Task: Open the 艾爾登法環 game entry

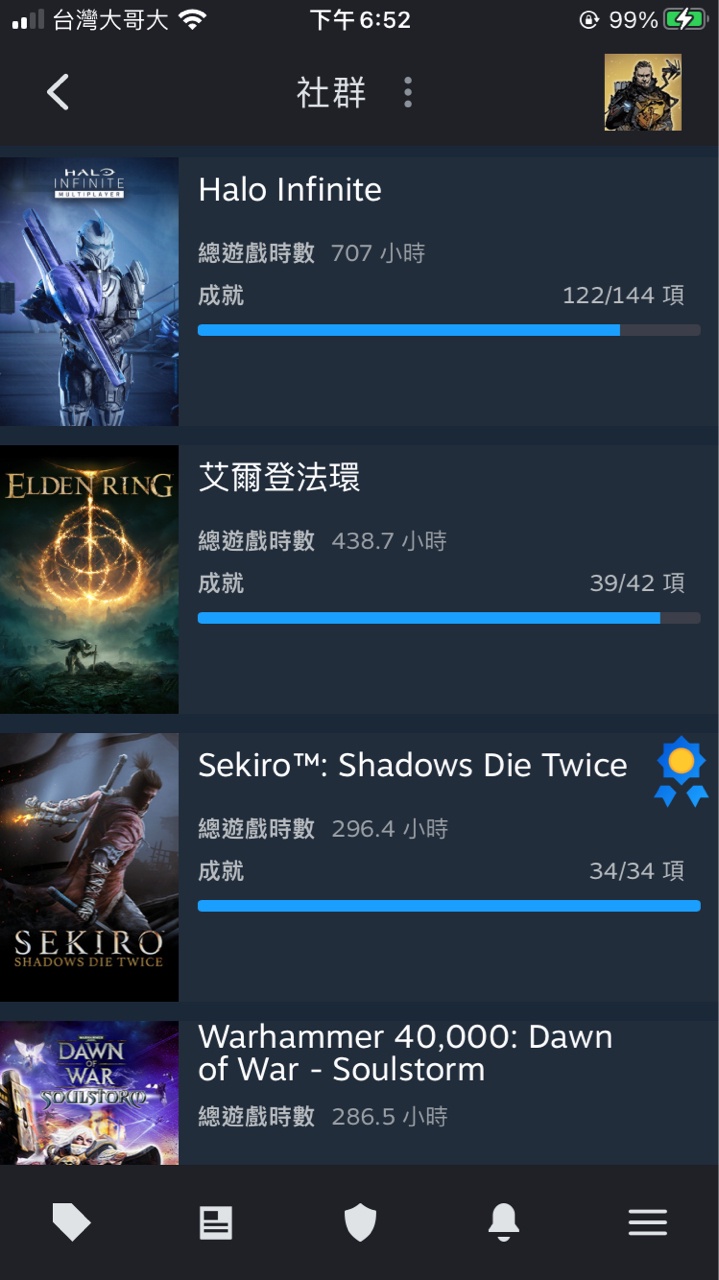Action: (x=279, y=478)
